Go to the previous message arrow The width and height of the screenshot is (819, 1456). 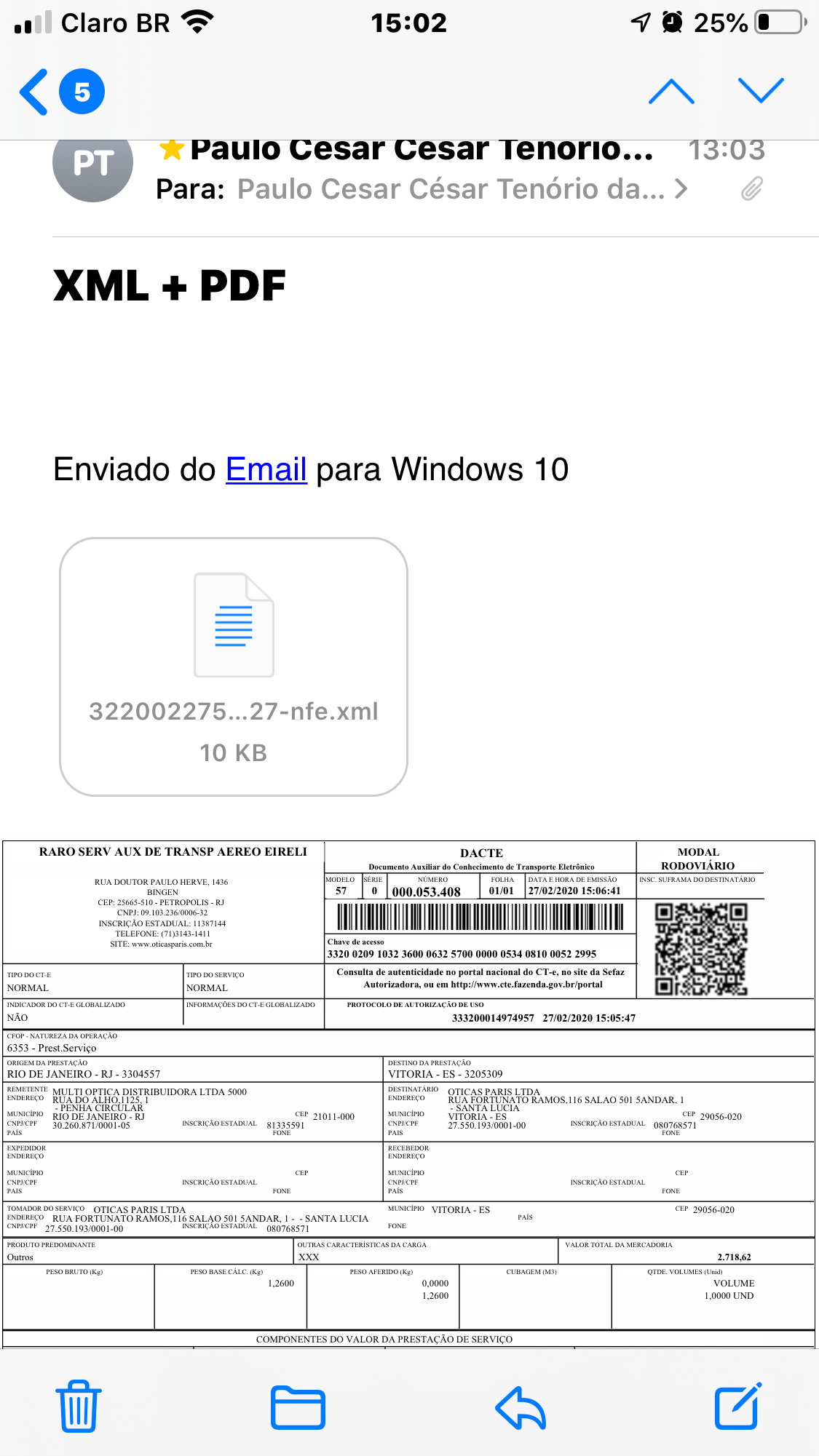click(x=671, y=92)
